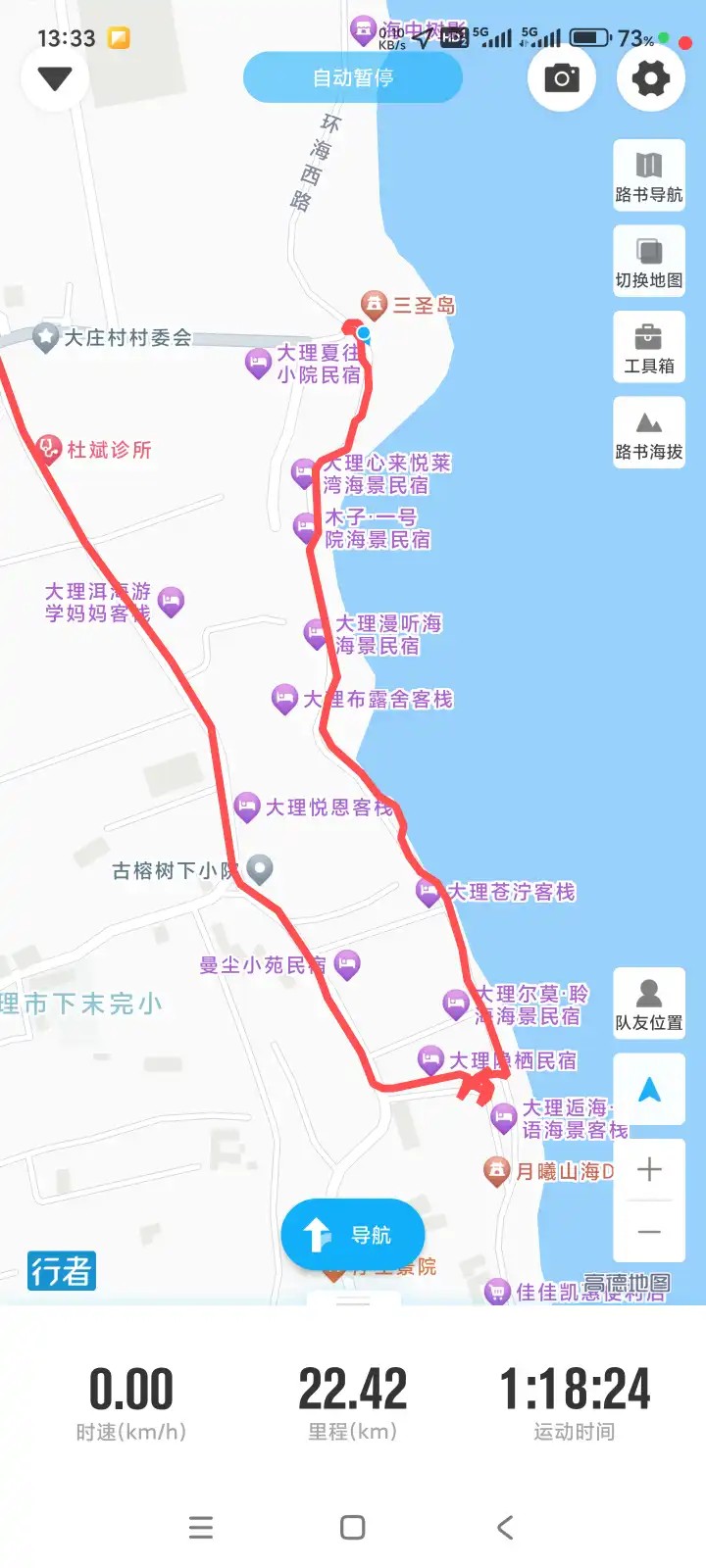706x1568 pixels.
Task: Recenter the map on my location arrow
Action: (649, 1090)
